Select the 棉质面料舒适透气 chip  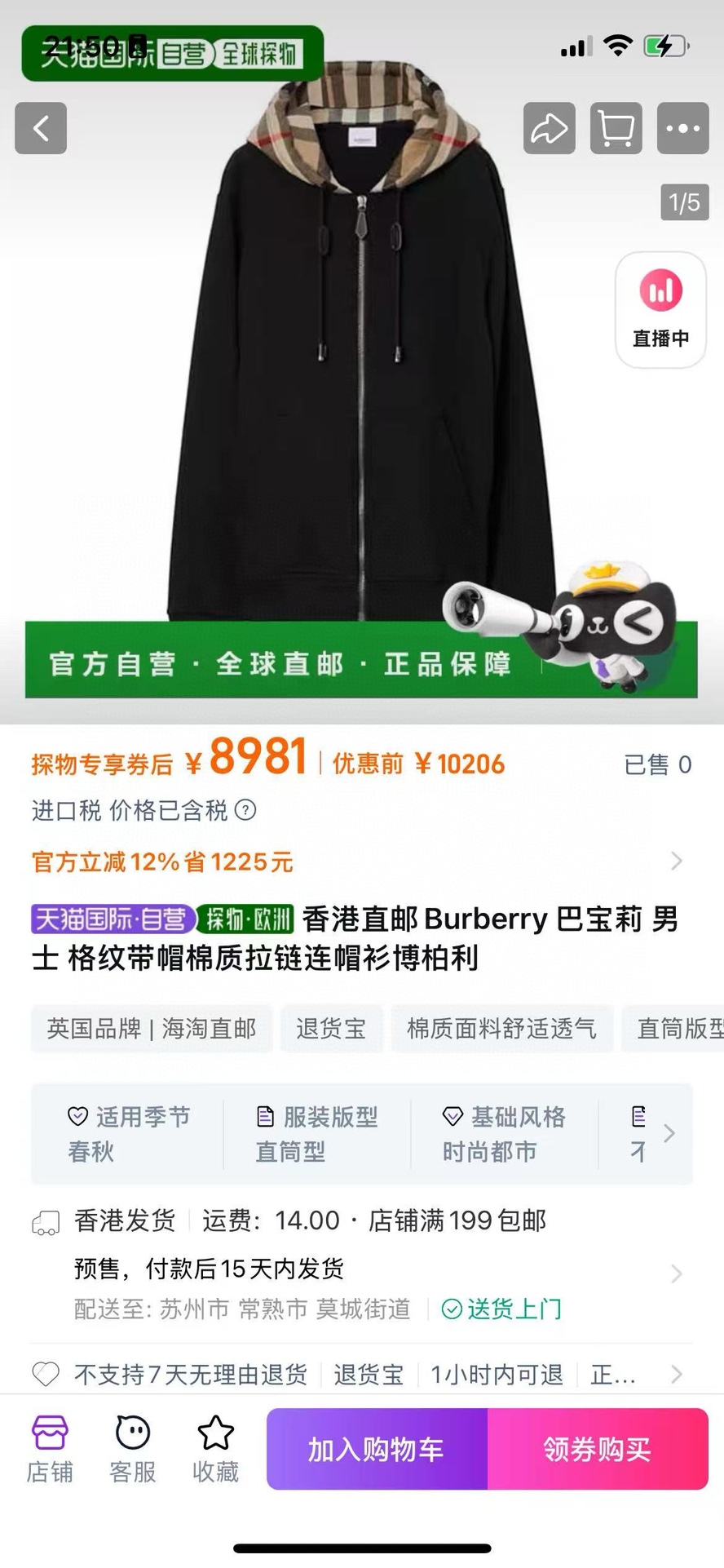tap(501, 1029)
